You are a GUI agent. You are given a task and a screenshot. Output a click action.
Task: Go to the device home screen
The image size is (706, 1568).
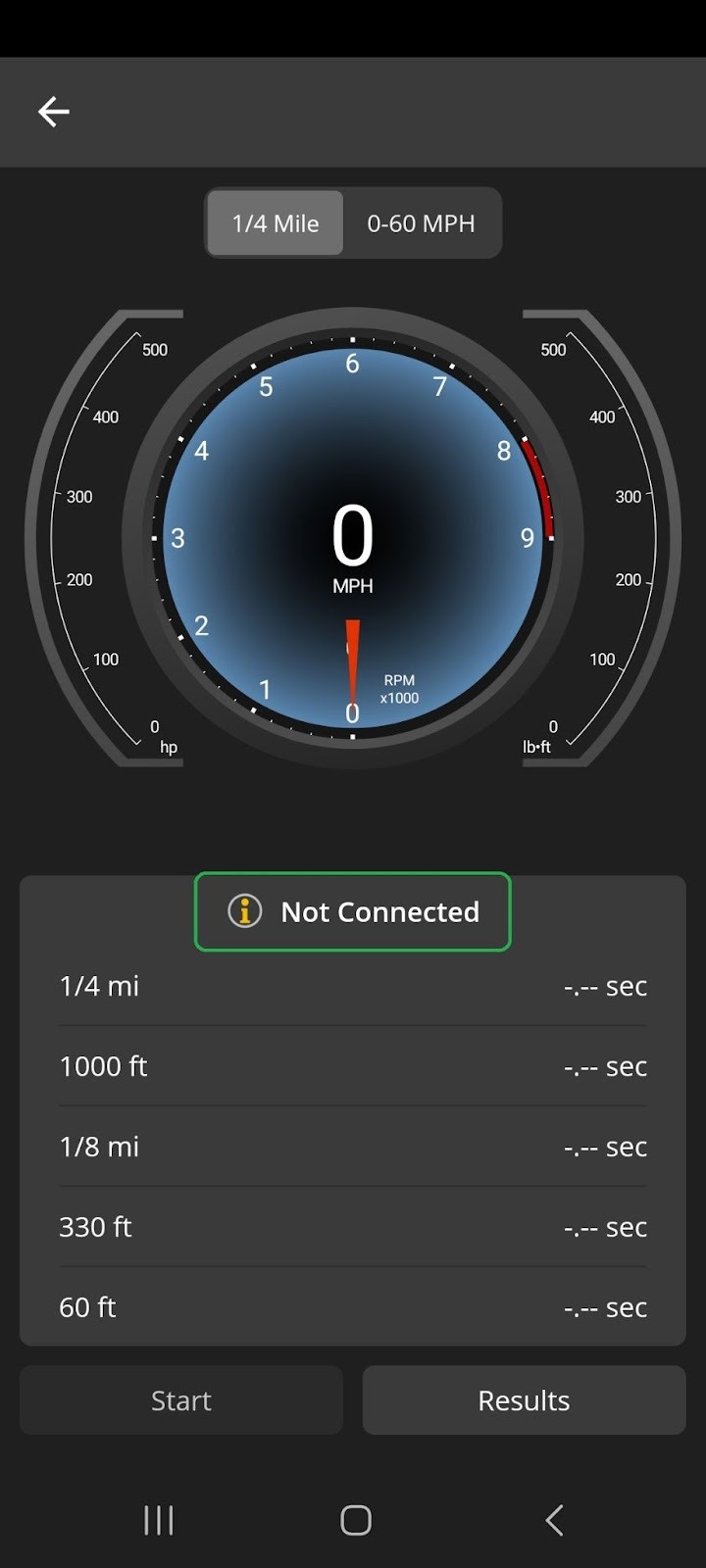point(355,1520)
